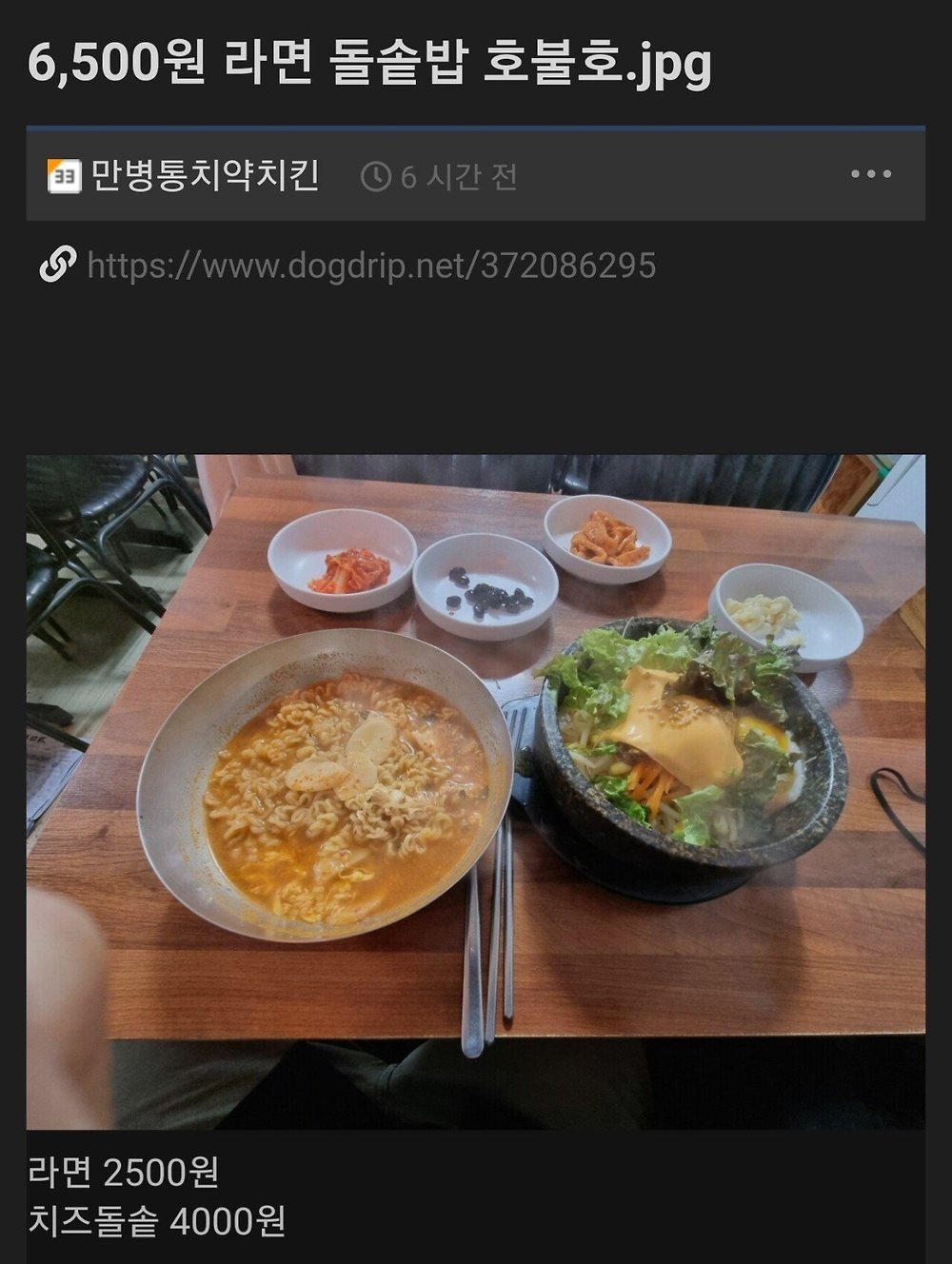952x1264 pixels.
Task: Open the three-dot overflow menu
Action: coord(871,174)
